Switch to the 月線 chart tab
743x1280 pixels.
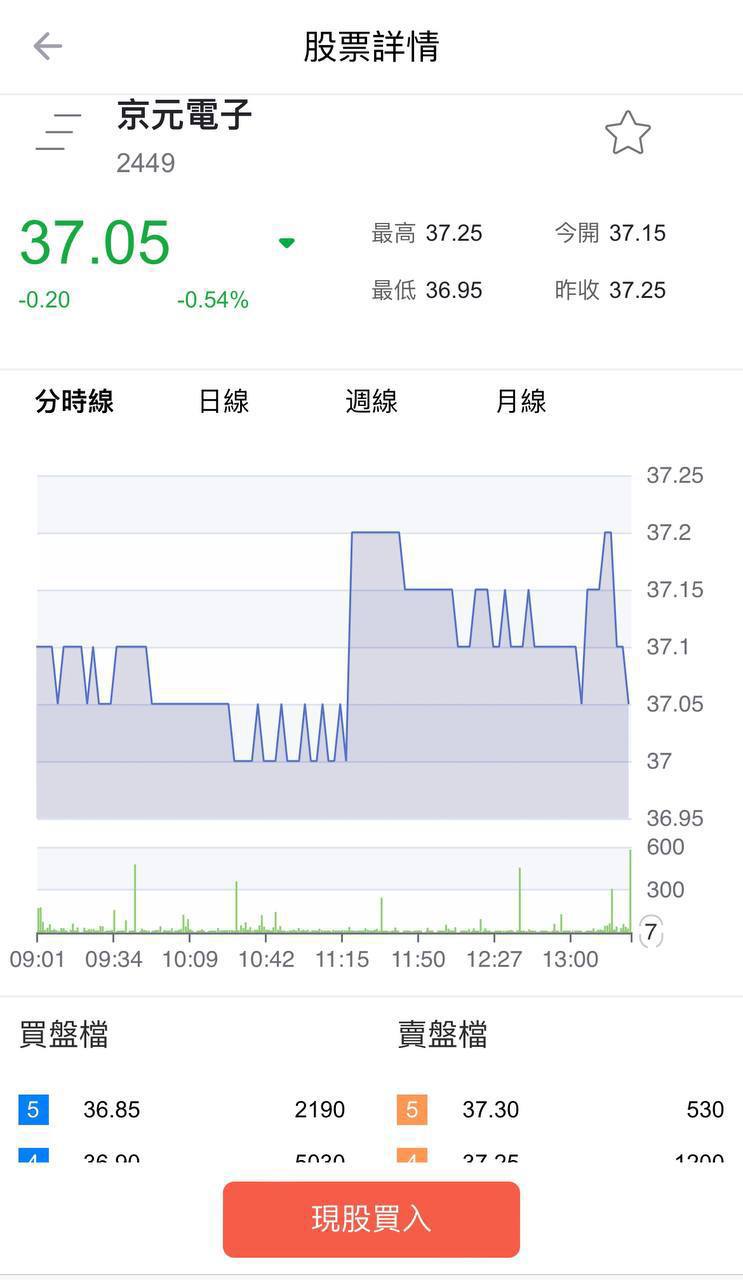520,402
